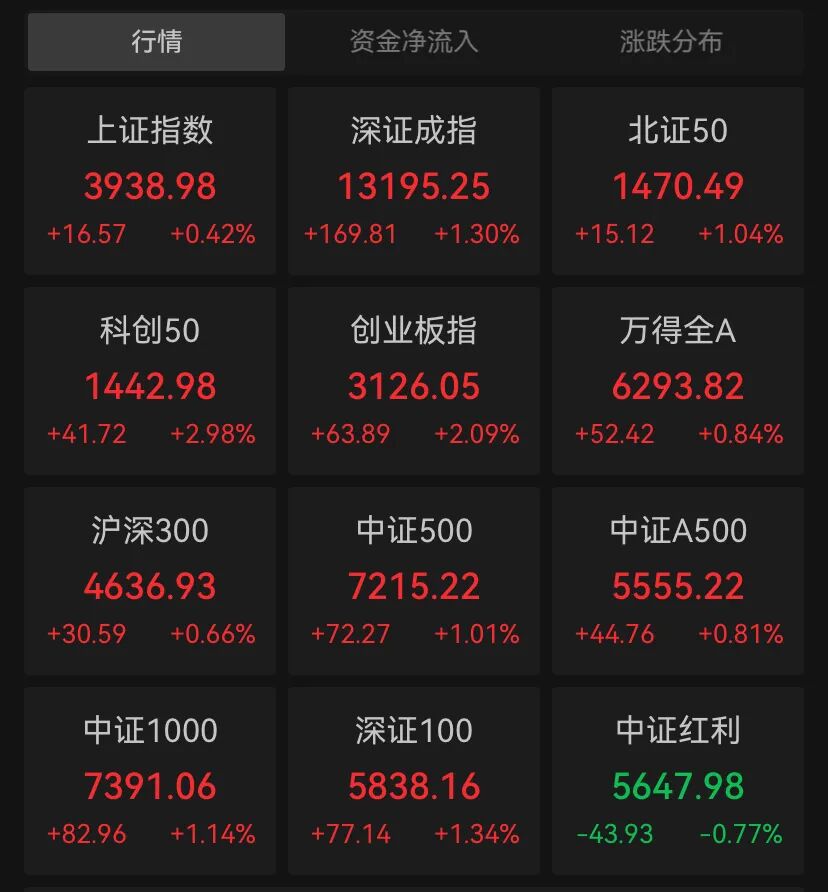Viewport: 828px width, 892px height.
Task: Open the 中证1000 index card
Action: pyautogui.click(x=150, y=781)
